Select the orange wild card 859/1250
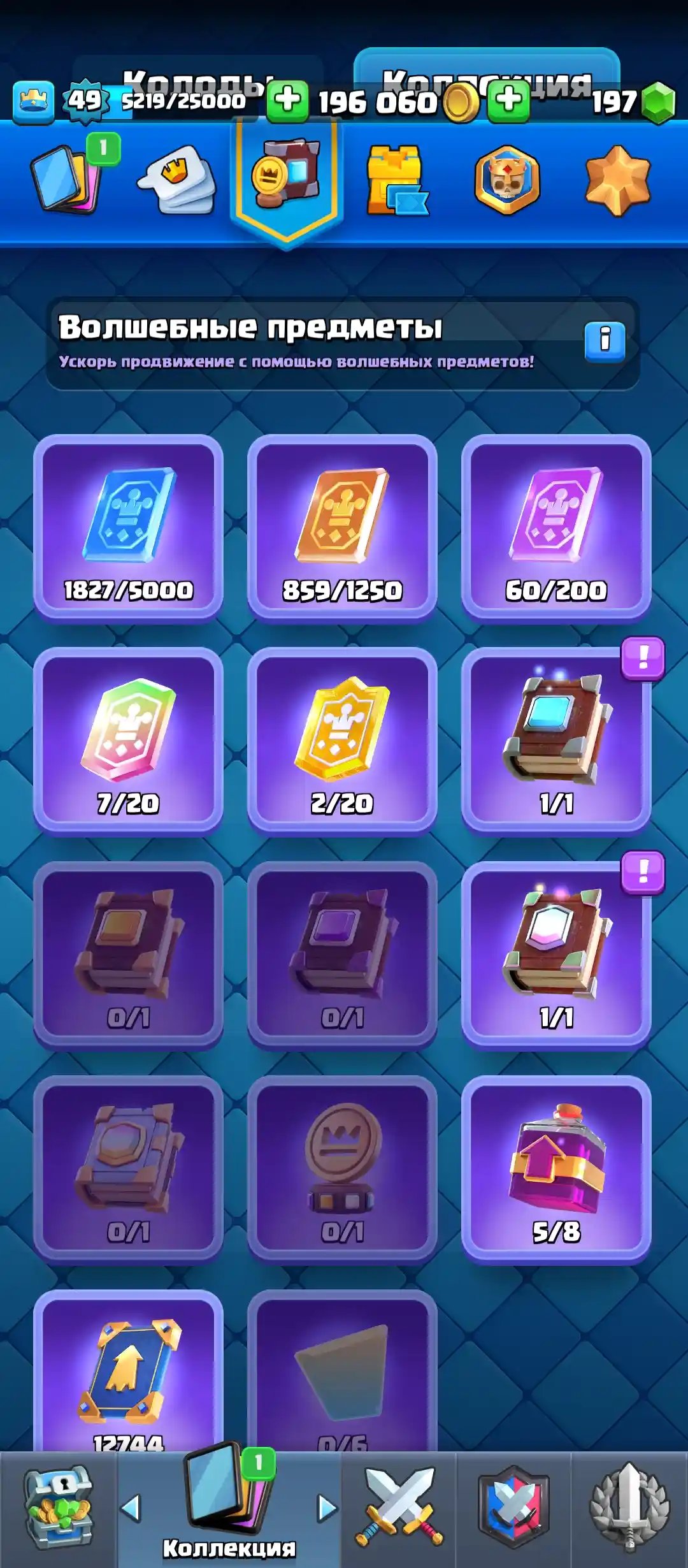The image size is (688, 1568). pyautogui.click(x=342, y=526)
